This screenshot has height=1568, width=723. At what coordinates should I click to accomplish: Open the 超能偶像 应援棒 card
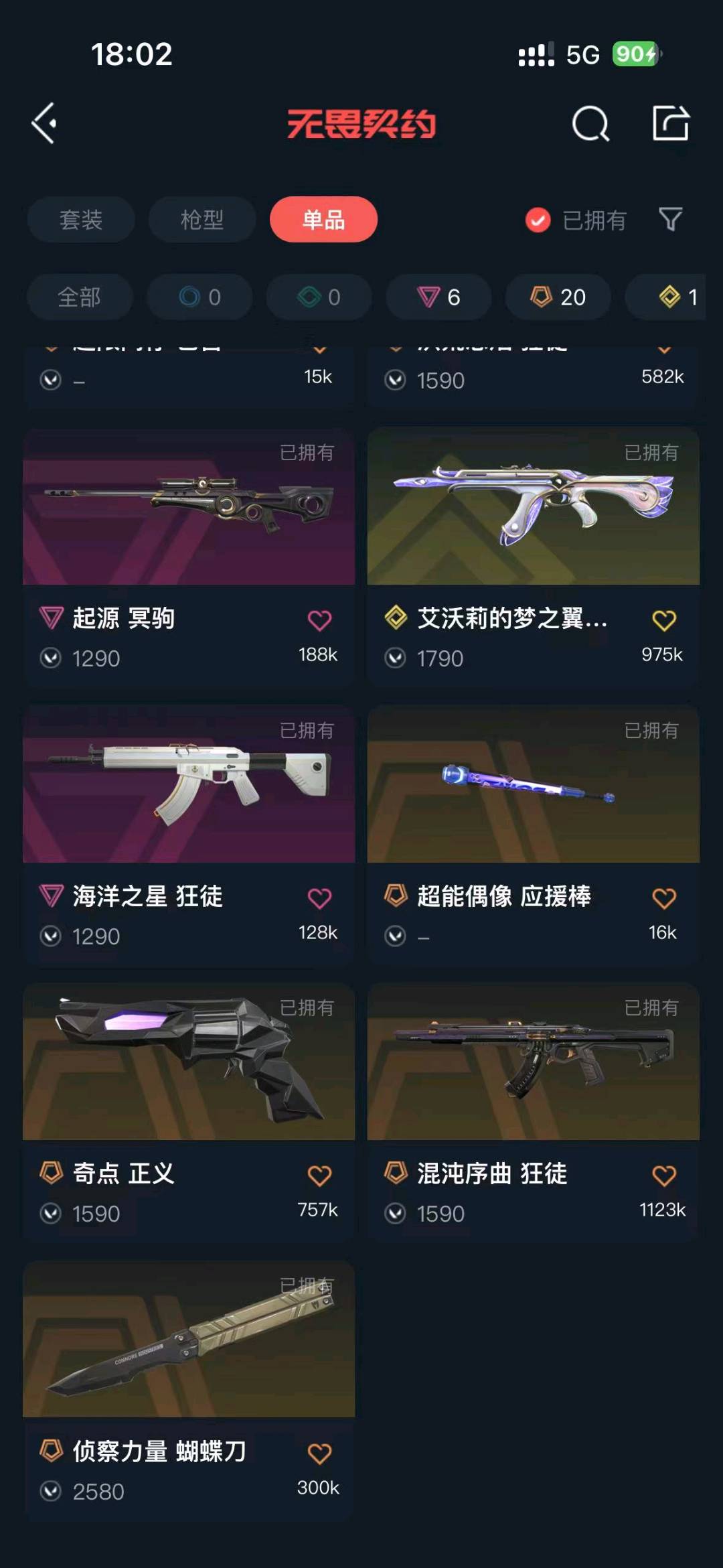tap(534, 835)
